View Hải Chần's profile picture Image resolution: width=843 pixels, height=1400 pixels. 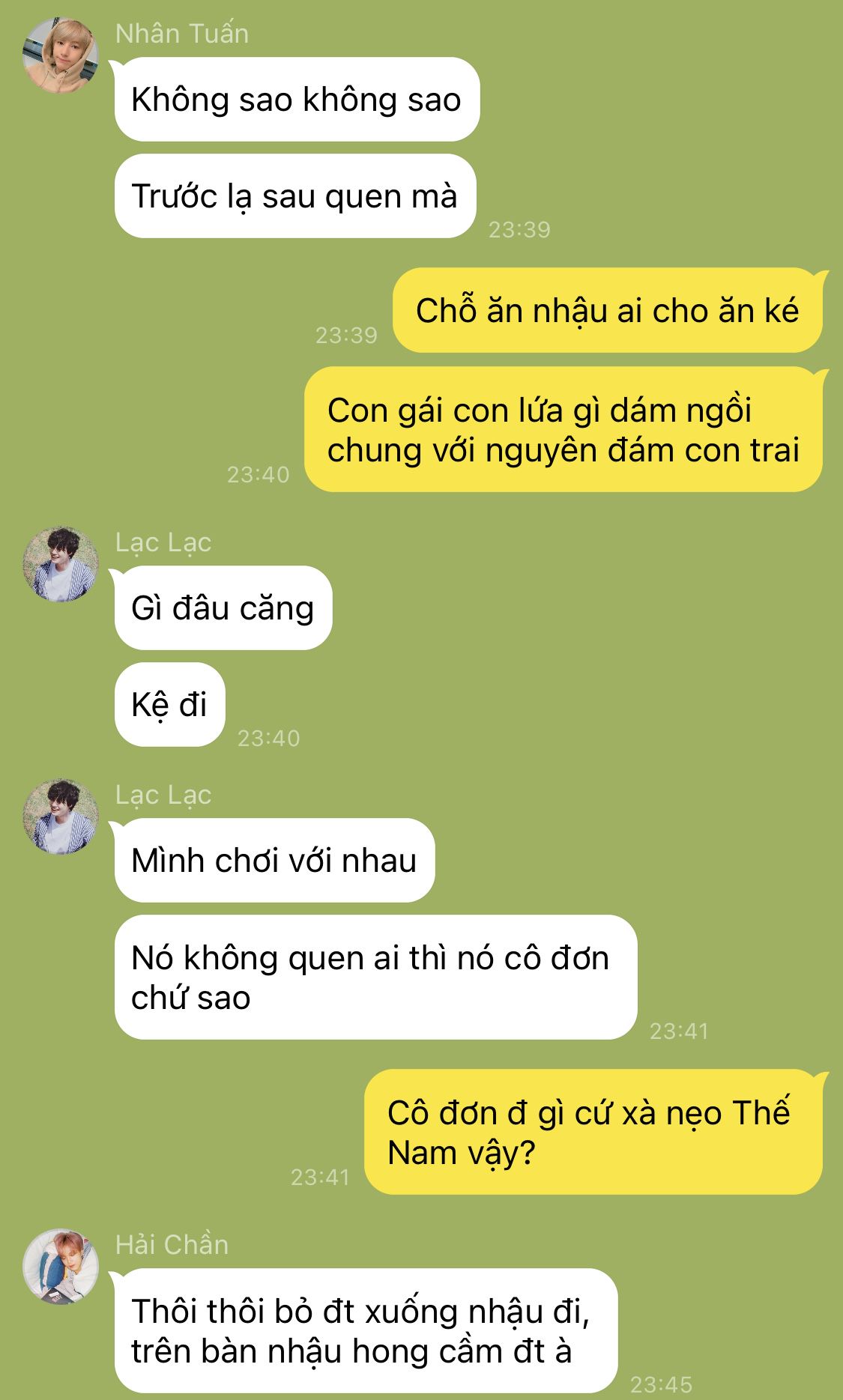tap(60, 1267)
